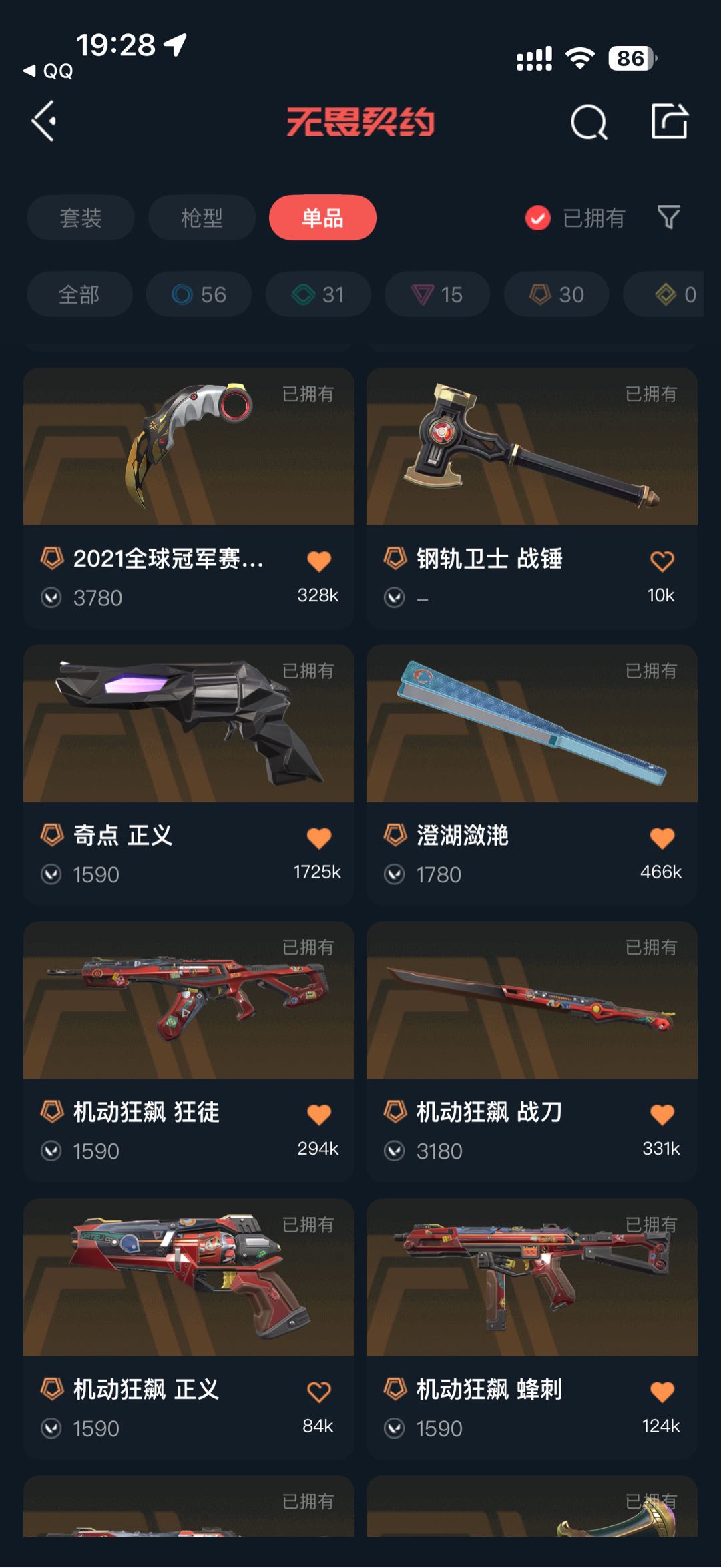Tap the share icon in the top bar
Image resolution: width=721 pixels, height=1568 pixels.
point(669,121)
